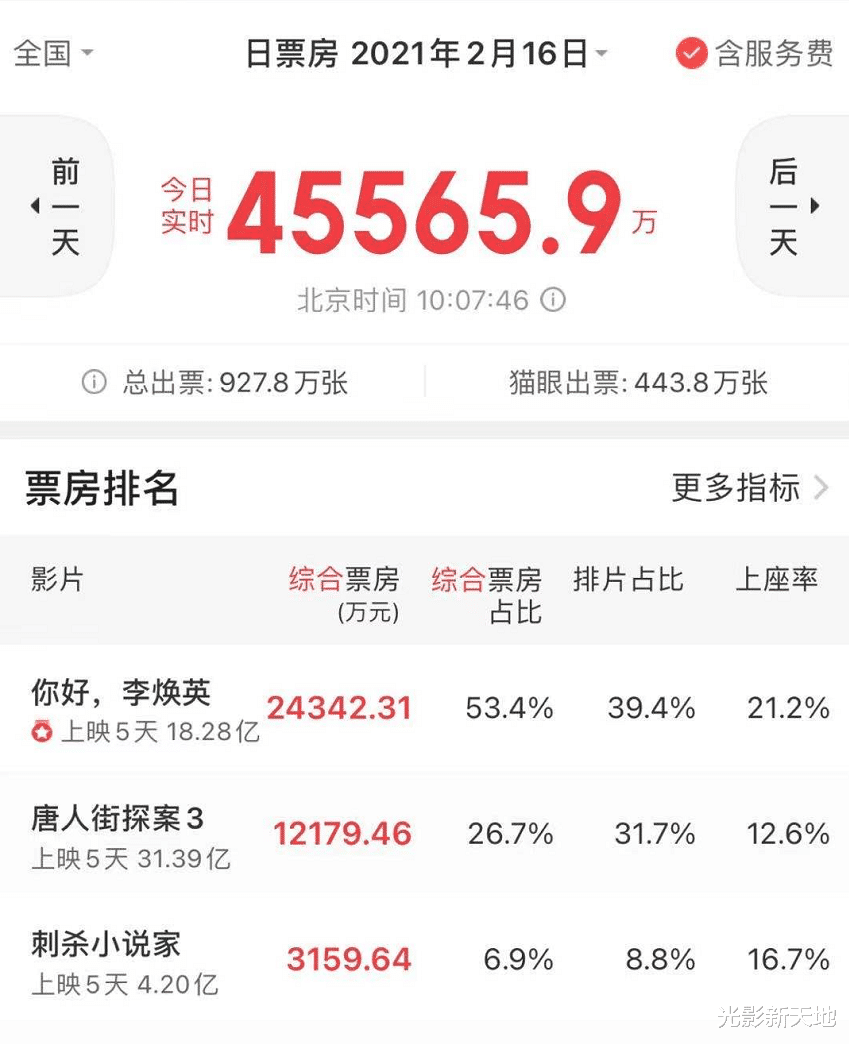Click the 上座率 column header
The width and height of the screenshot is (849, 1044).
tap(775, 578)
